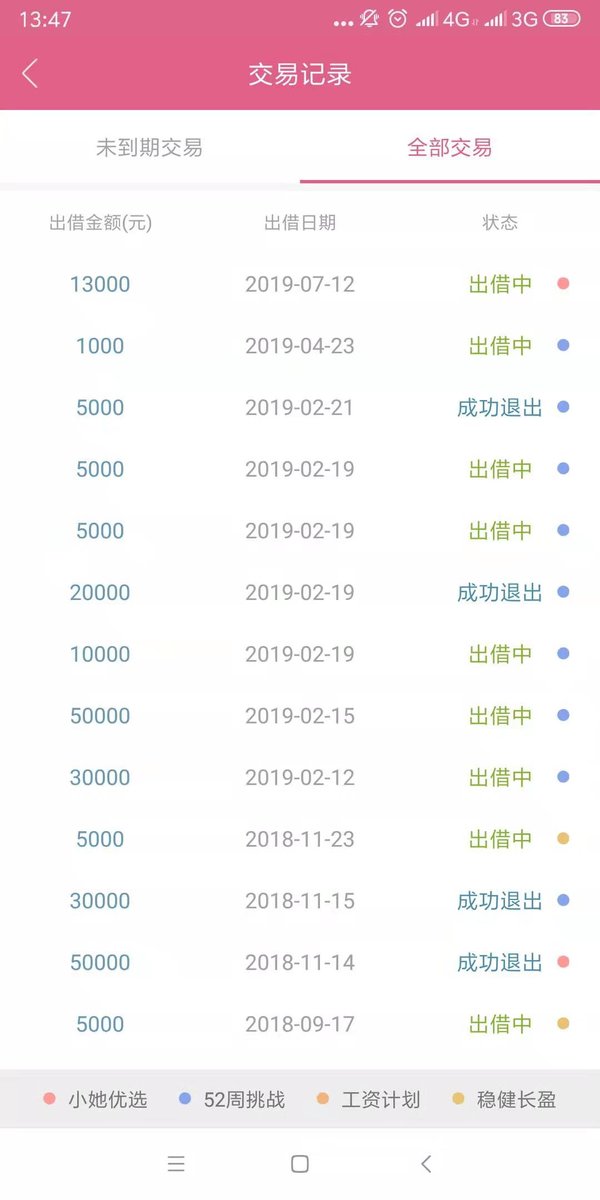The image size is (600, 1200).
Task: Open the 50000 record dated 2019-02-15
Action: pos(300,716)
